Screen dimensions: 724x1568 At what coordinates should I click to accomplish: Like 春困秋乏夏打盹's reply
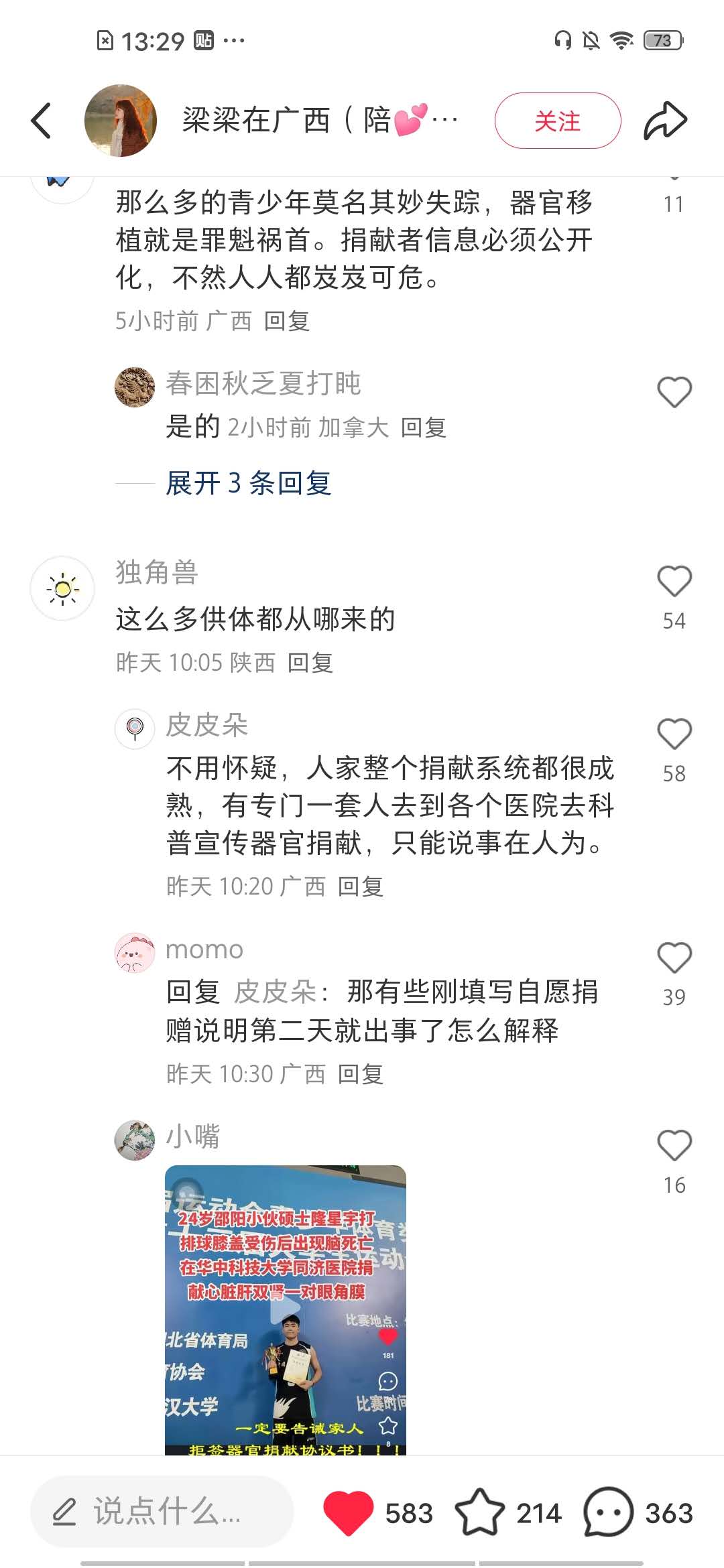[674, 392]
